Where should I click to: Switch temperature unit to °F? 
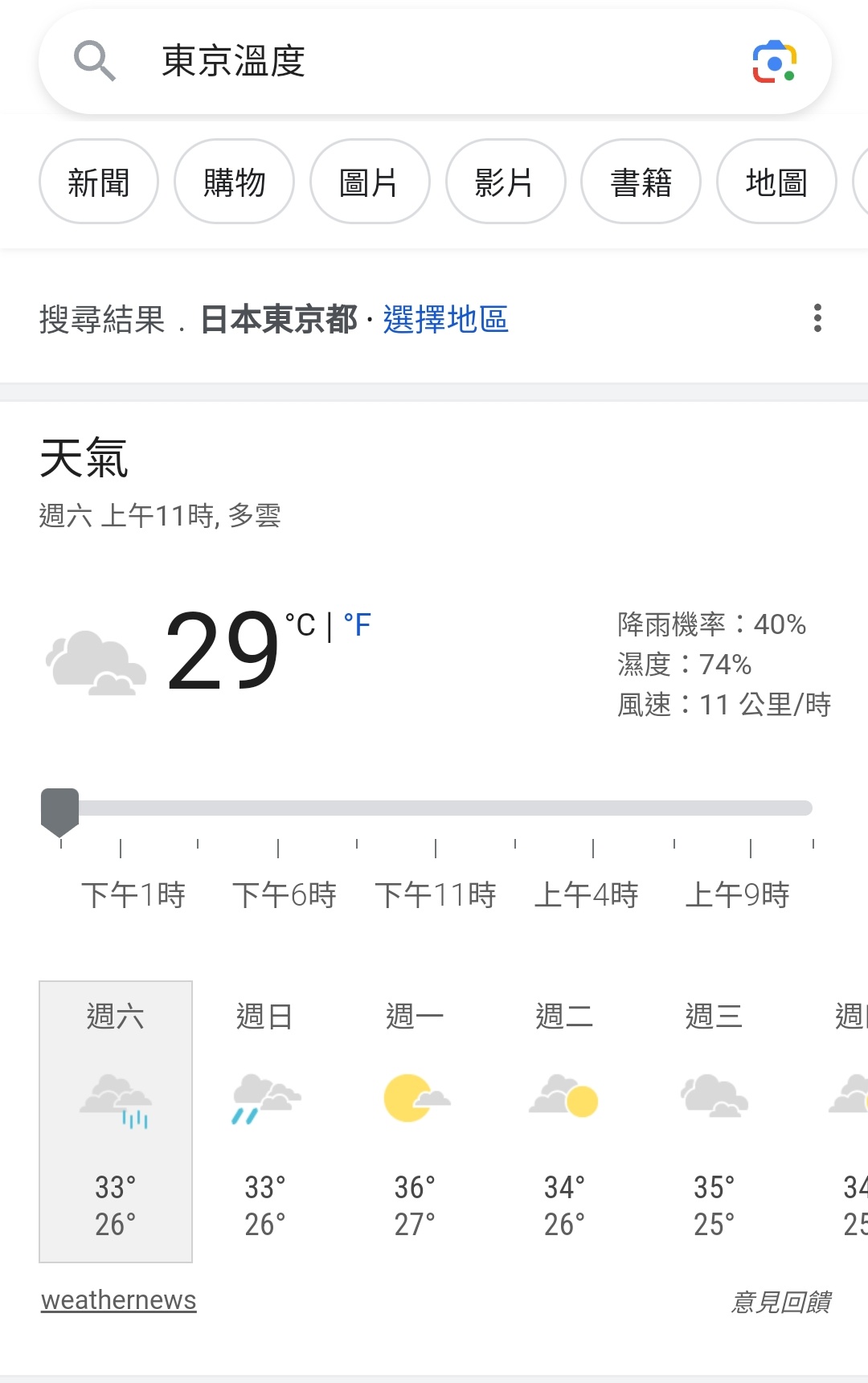358,624
